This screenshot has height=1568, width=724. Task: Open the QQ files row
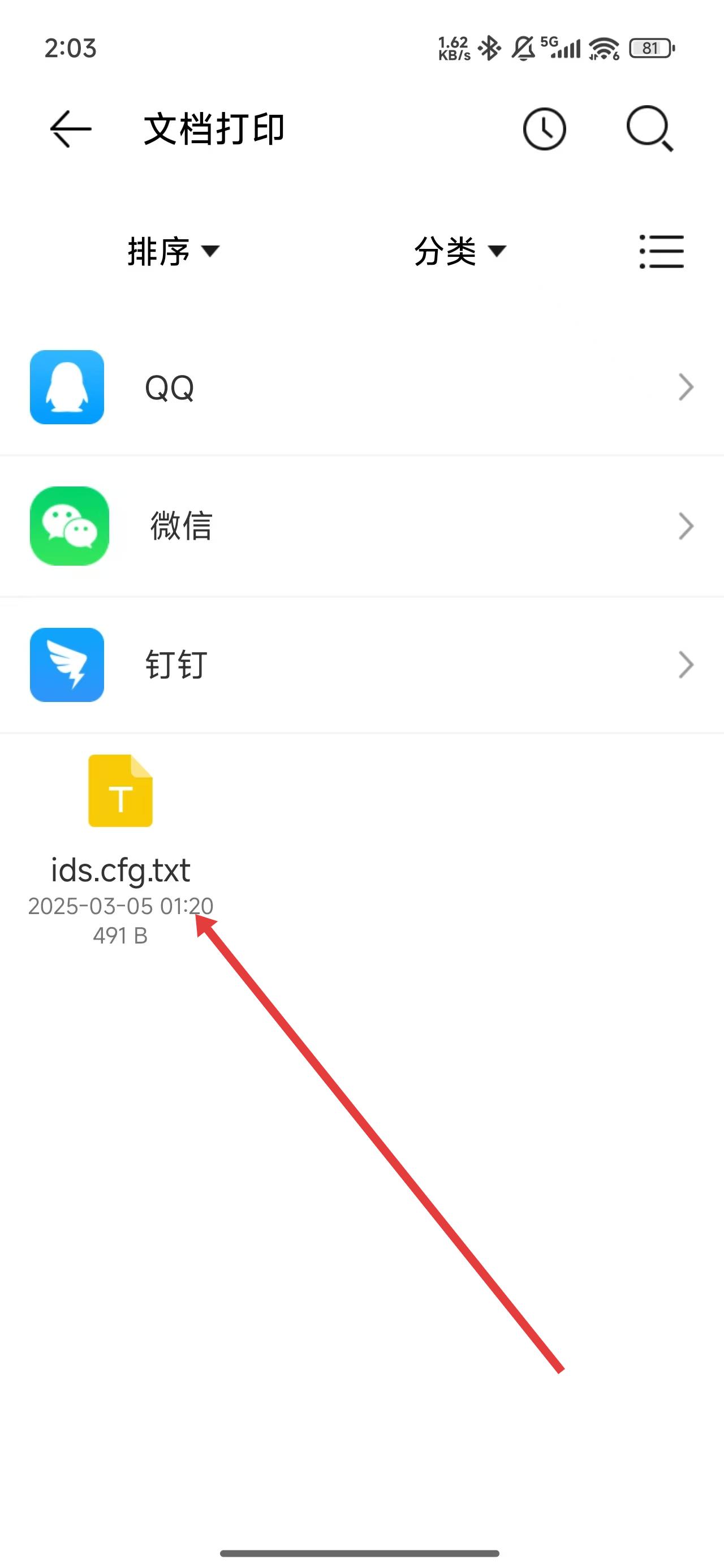click(x=361, y=387)
